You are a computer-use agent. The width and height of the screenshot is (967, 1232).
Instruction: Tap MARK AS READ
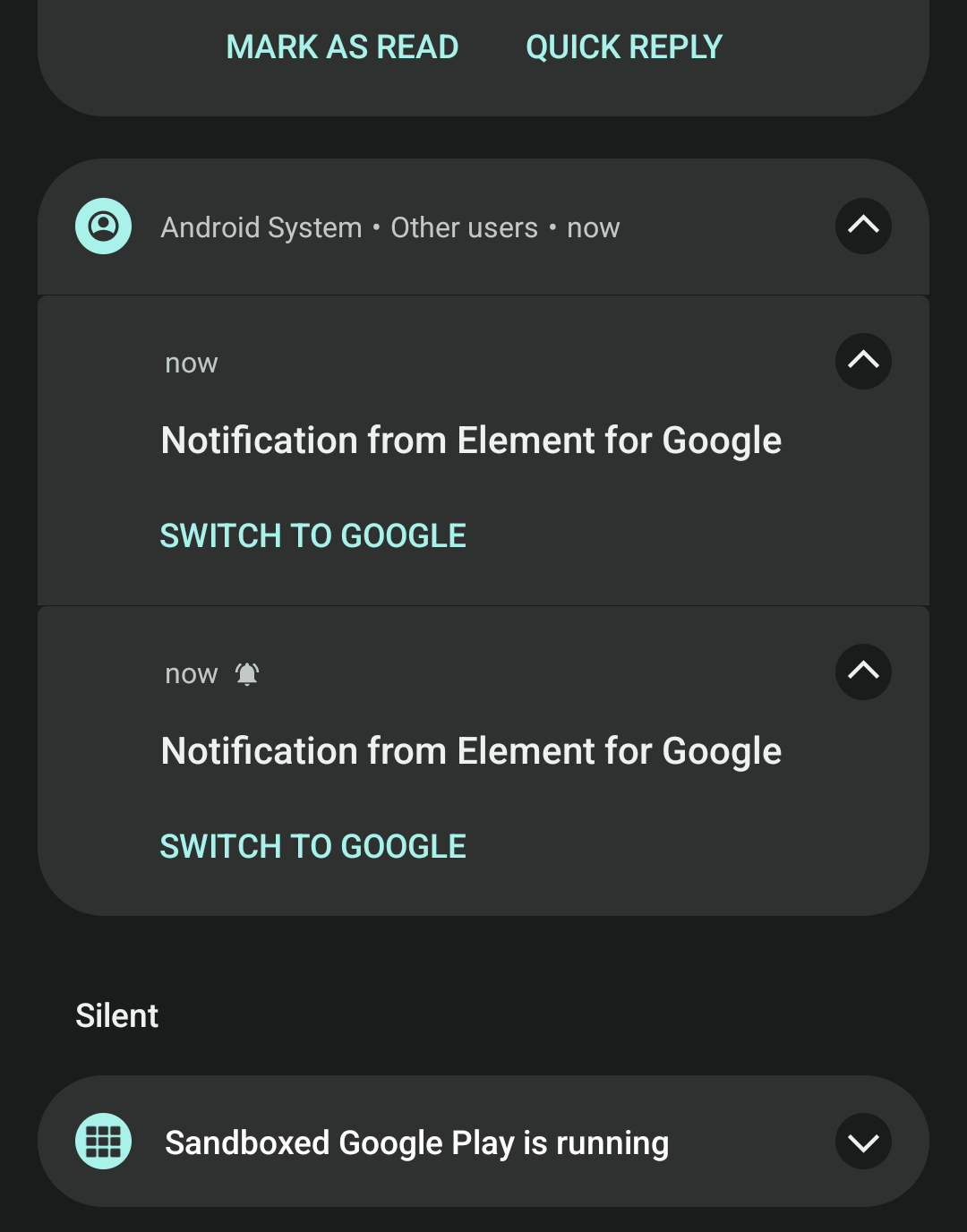coord(343,46)
